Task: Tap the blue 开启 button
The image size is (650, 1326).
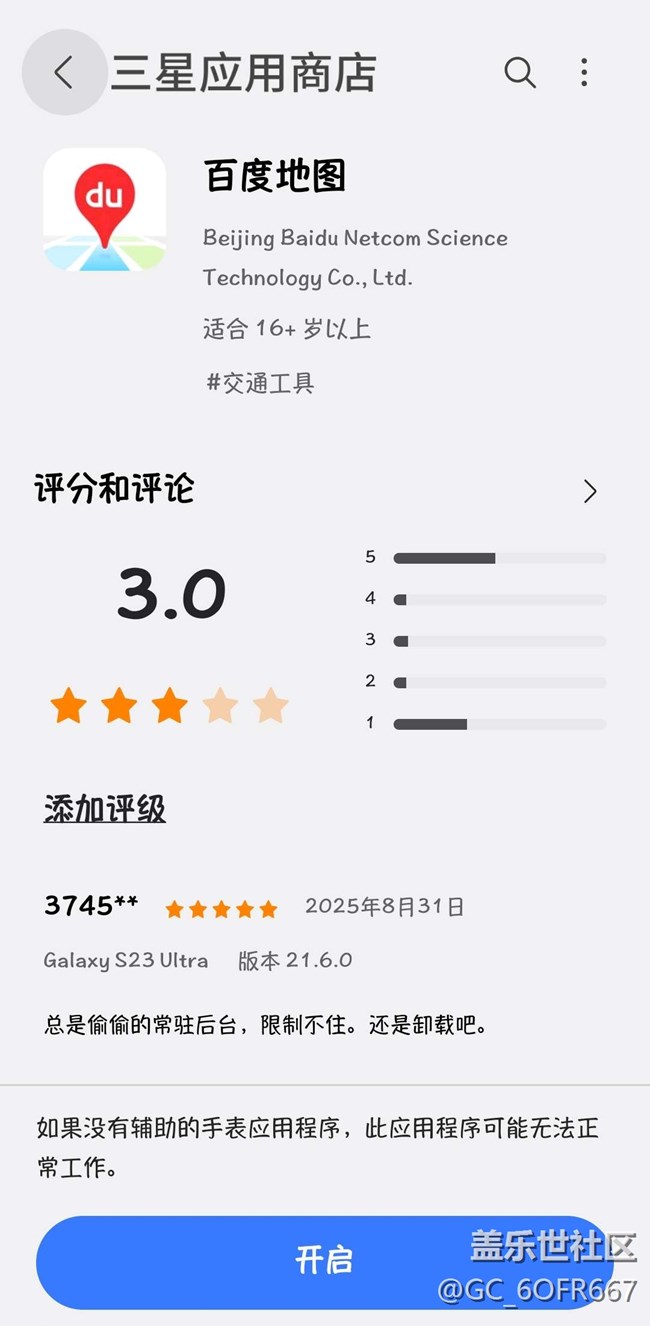Action: (324, 1261)
